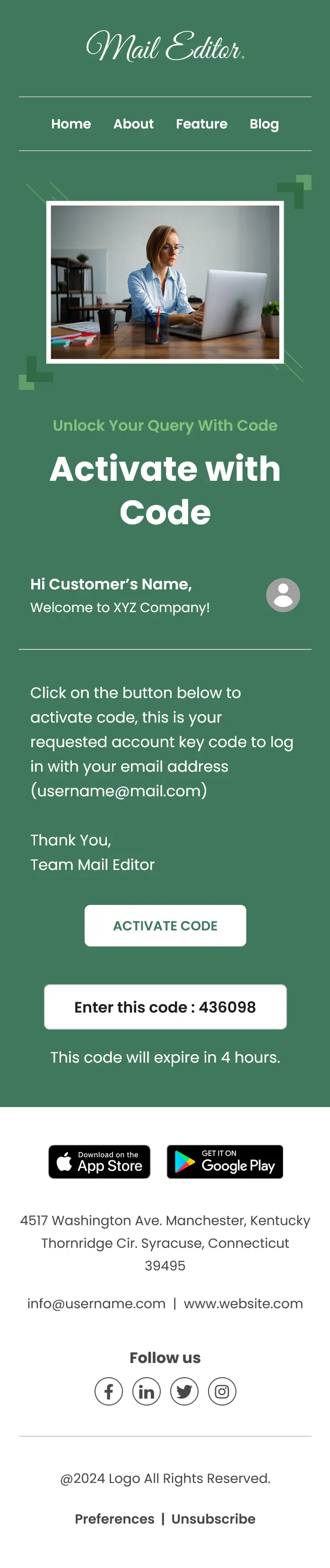This screenshot has height=1568, width=330.
Task: Get the app on Google Play
Action: (x=225, y=1161)
